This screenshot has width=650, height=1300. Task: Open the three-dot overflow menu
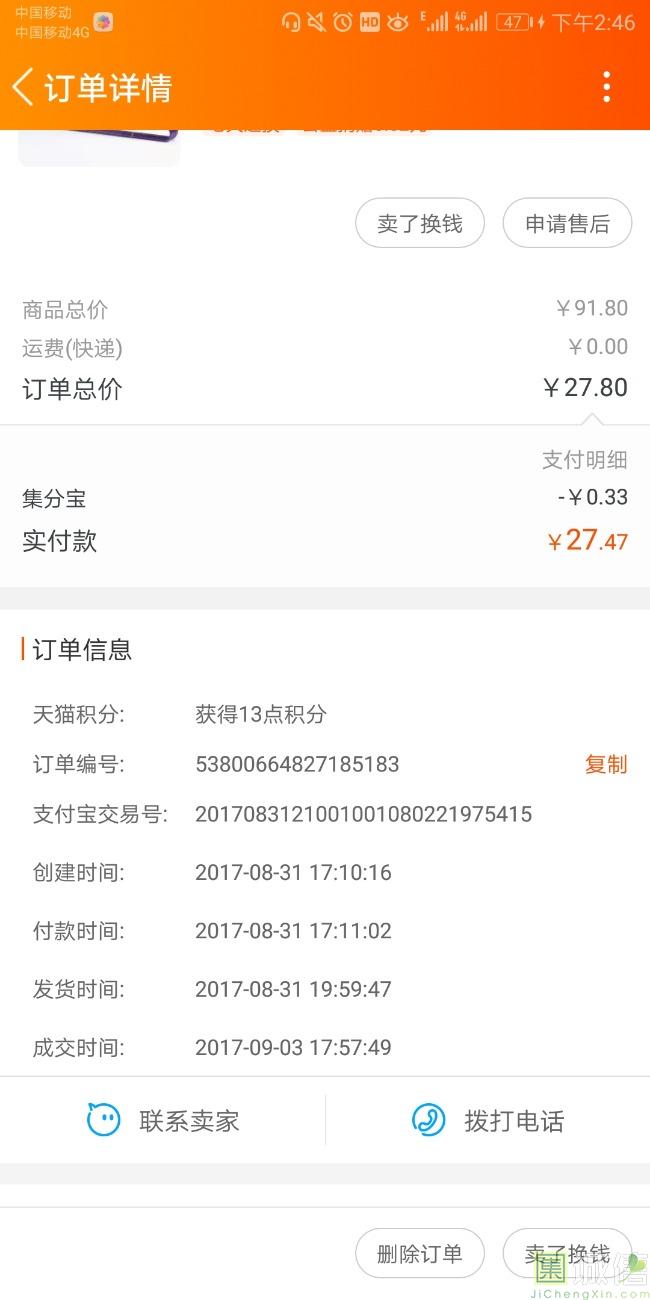point(606,87)
